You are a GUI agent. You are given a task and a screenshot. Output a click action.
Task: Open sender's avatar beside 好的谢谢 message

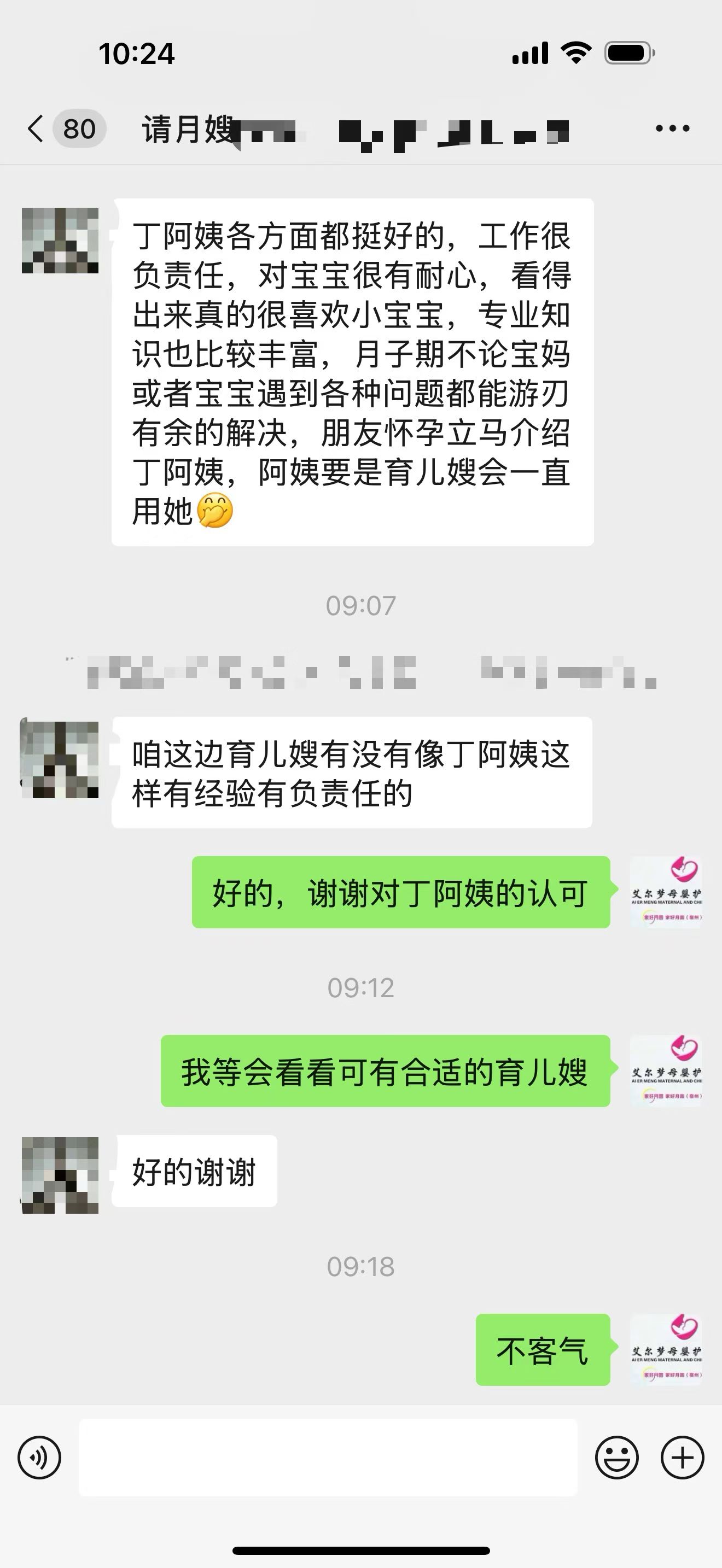click(x=60, y=1175)
